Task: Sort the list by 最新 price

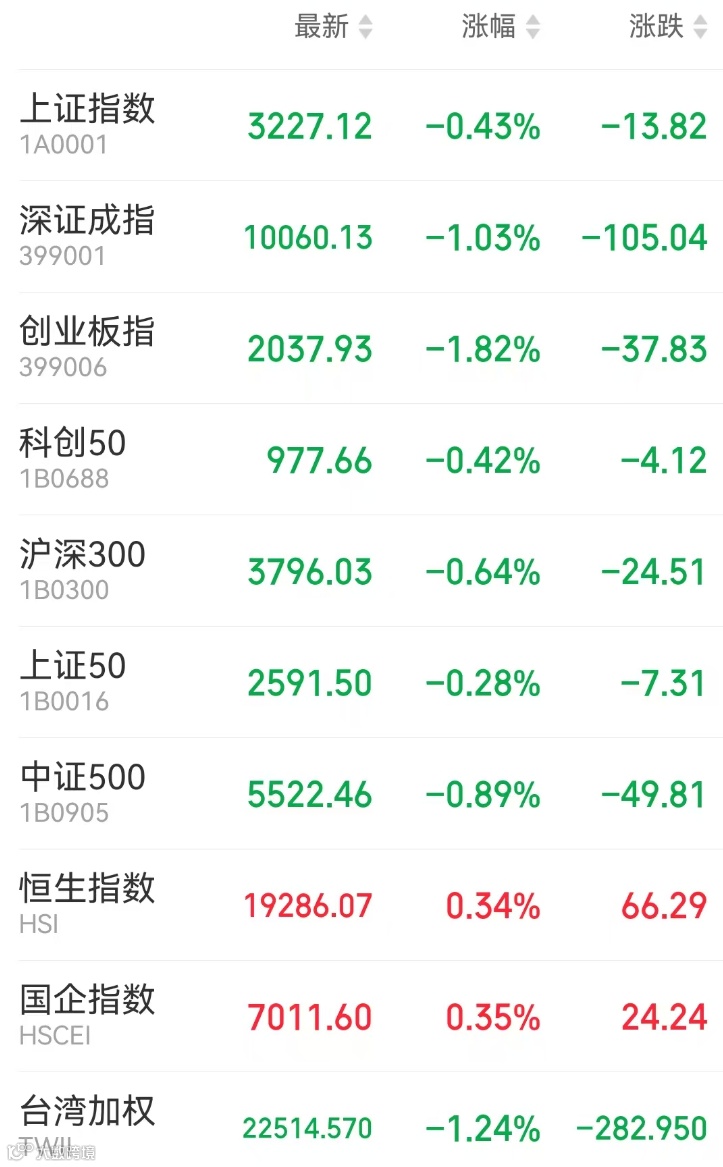Action: point(333,27)
